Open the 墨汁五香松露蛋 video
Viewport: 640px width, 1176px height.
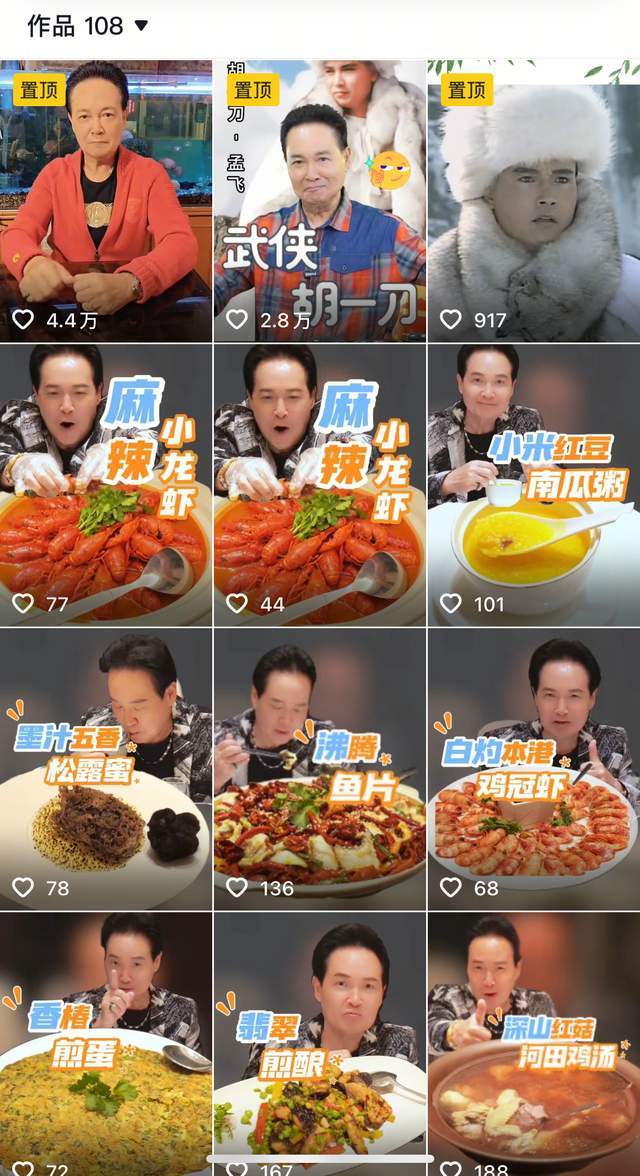click(x=106, y=768)
